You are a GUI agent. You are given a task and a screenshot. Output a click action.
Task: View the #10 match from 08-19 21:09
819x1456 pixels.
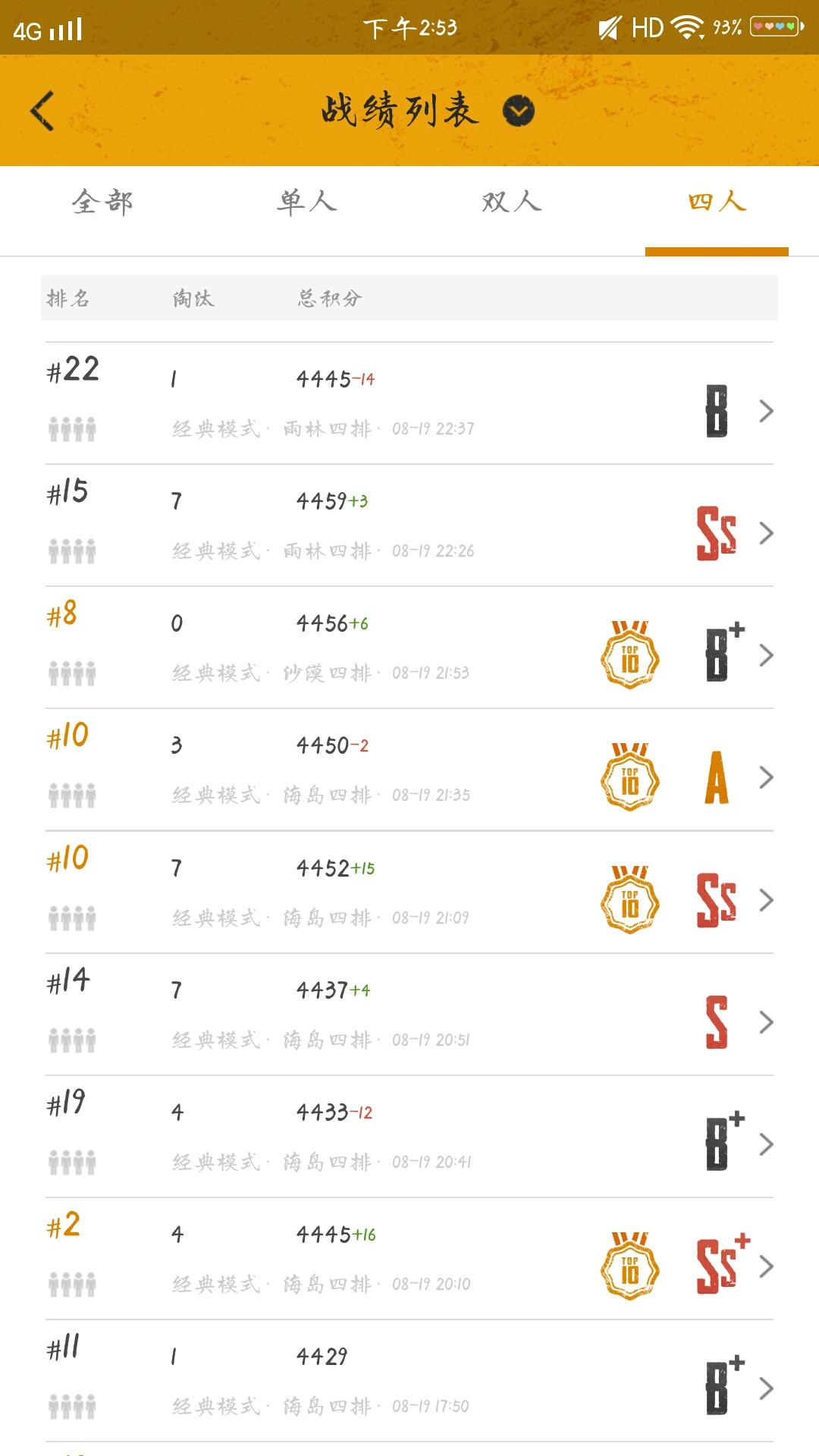(409, 893)
